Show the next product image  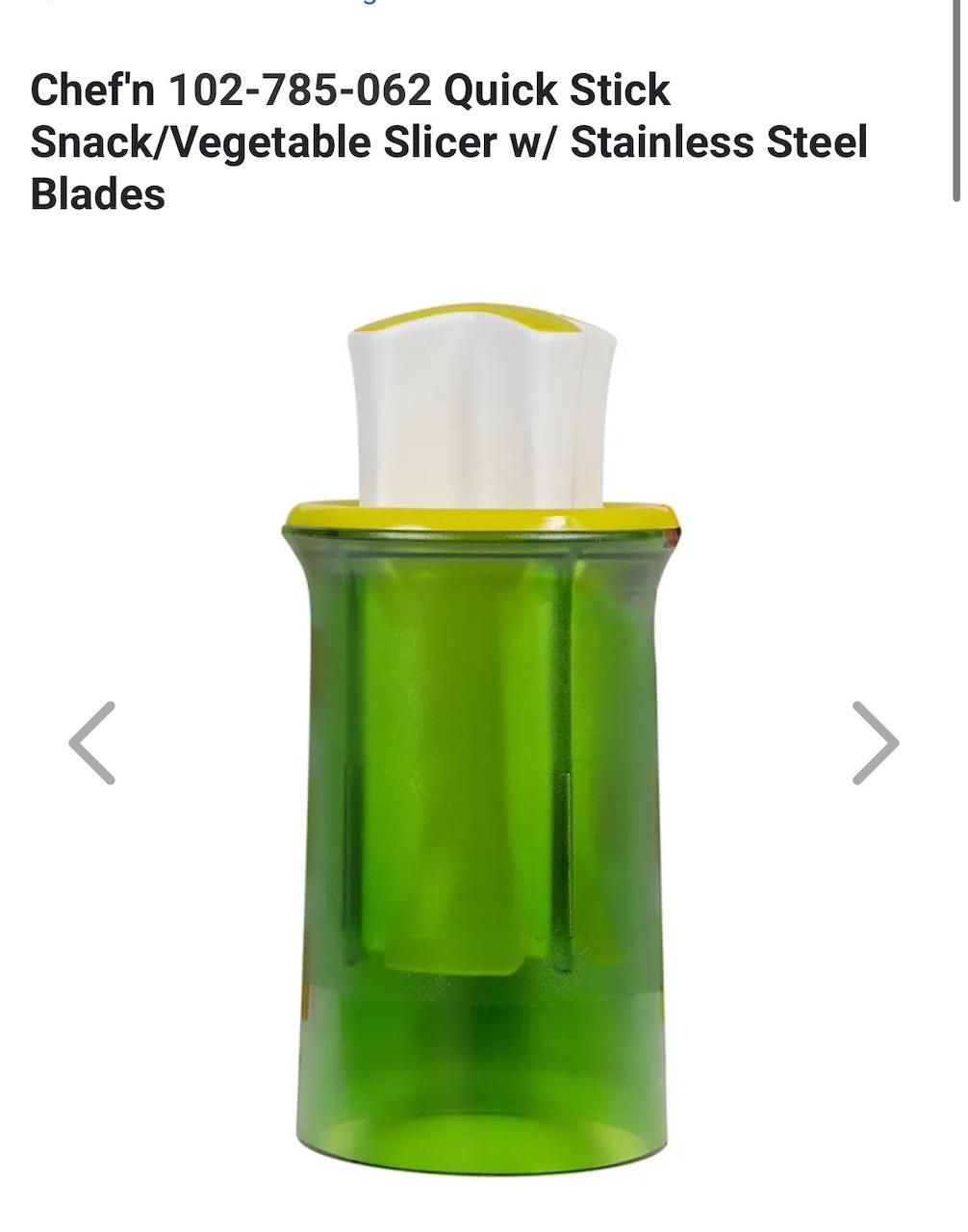point(875,742)
